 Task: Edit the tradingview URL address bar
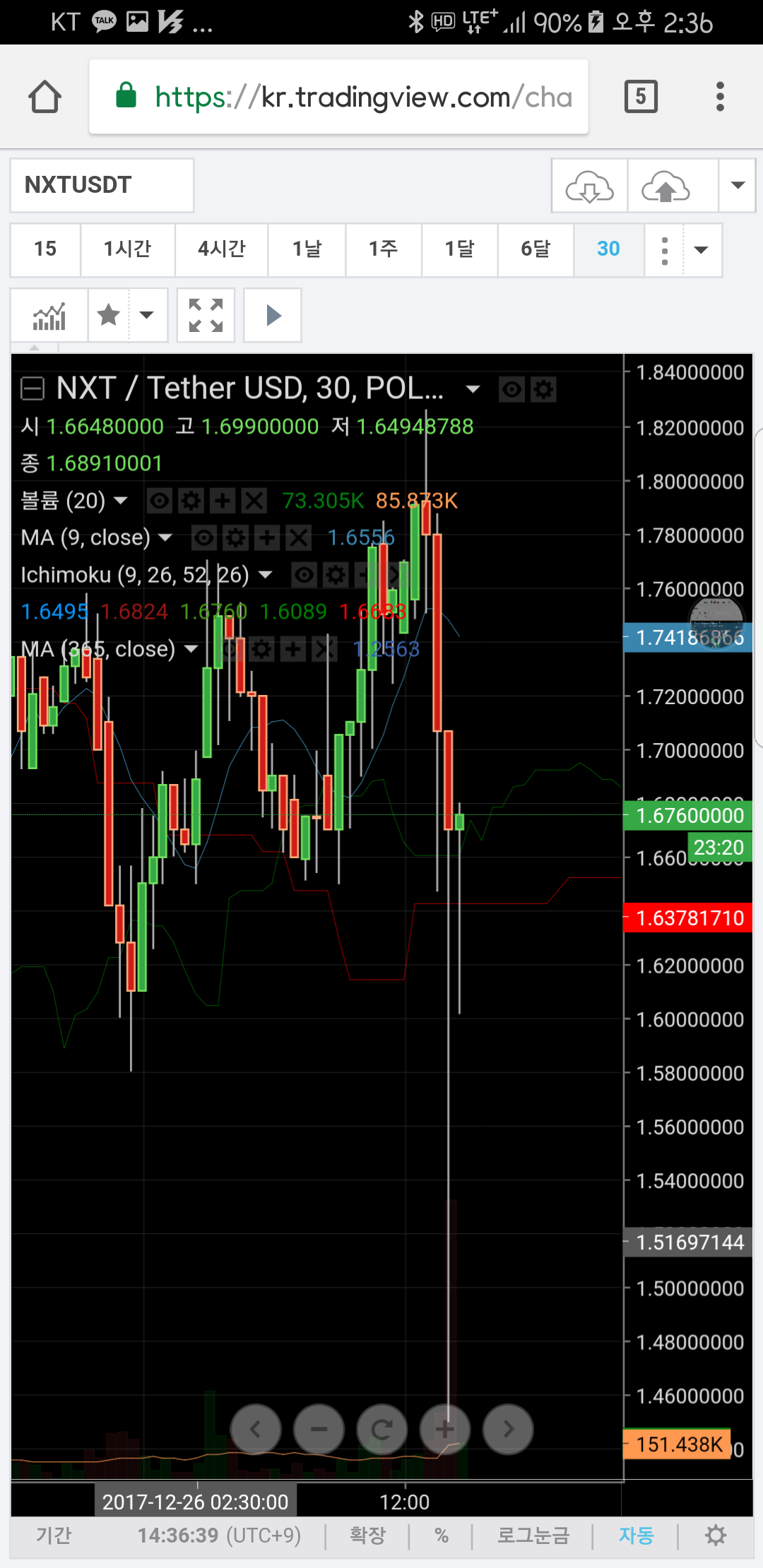tap(339, 97)
